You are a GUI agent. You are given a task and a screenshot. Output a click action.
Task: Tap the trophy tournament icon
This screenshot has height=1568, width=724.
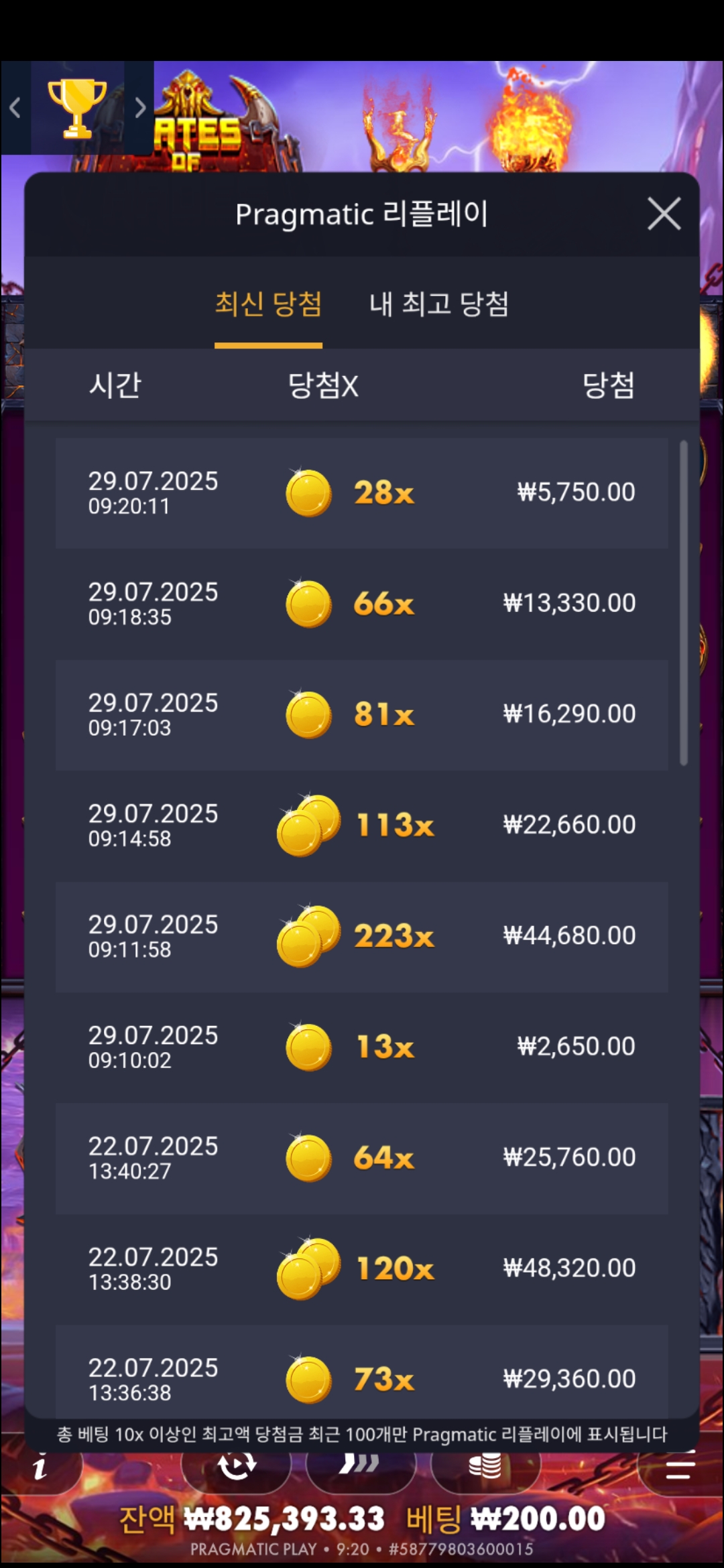(x=77, y=107)
